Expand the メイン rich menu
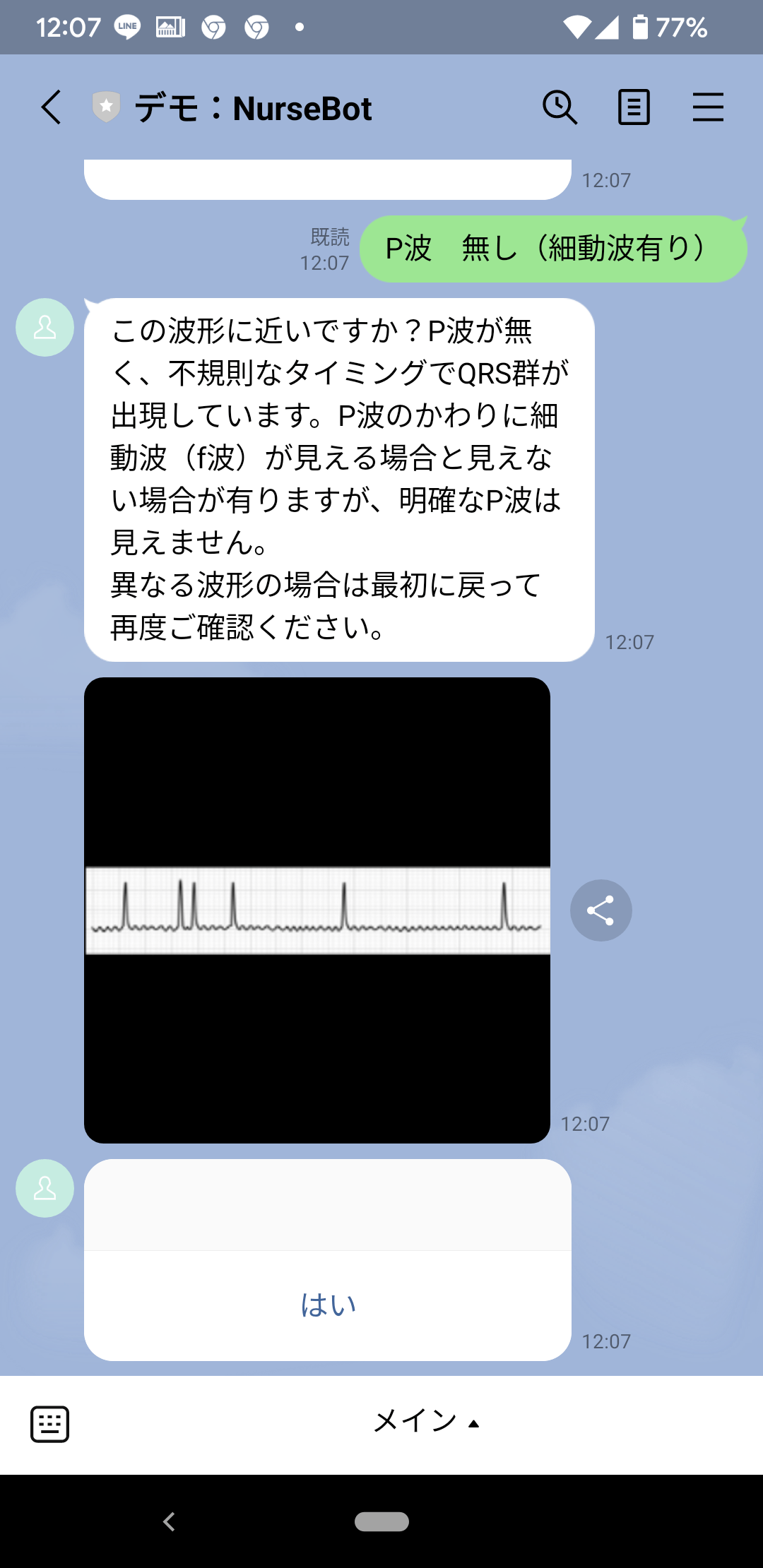The width and height of the screenshot is (763, 1568). pos(426,1423)
